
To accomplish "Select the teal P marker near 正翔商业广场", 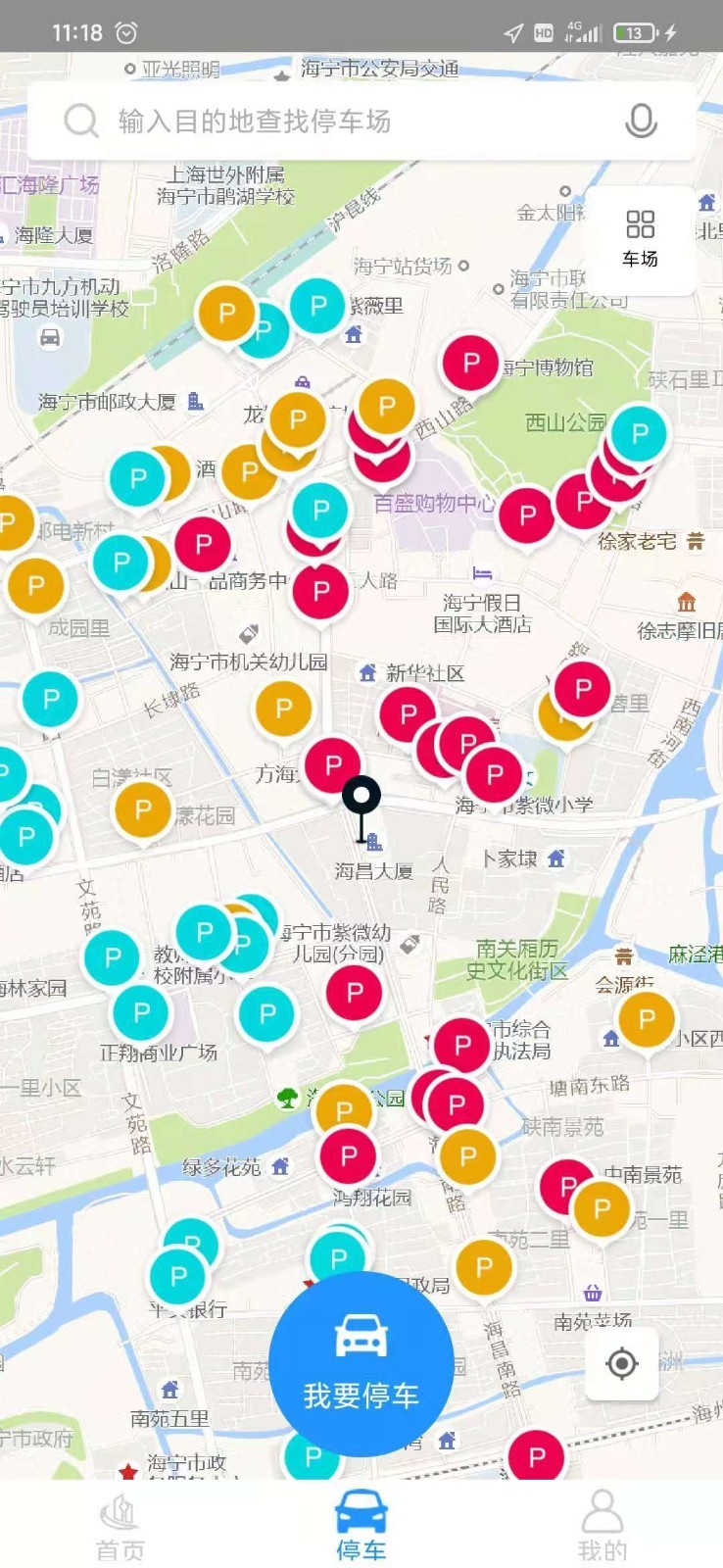I will point(140,1011).
